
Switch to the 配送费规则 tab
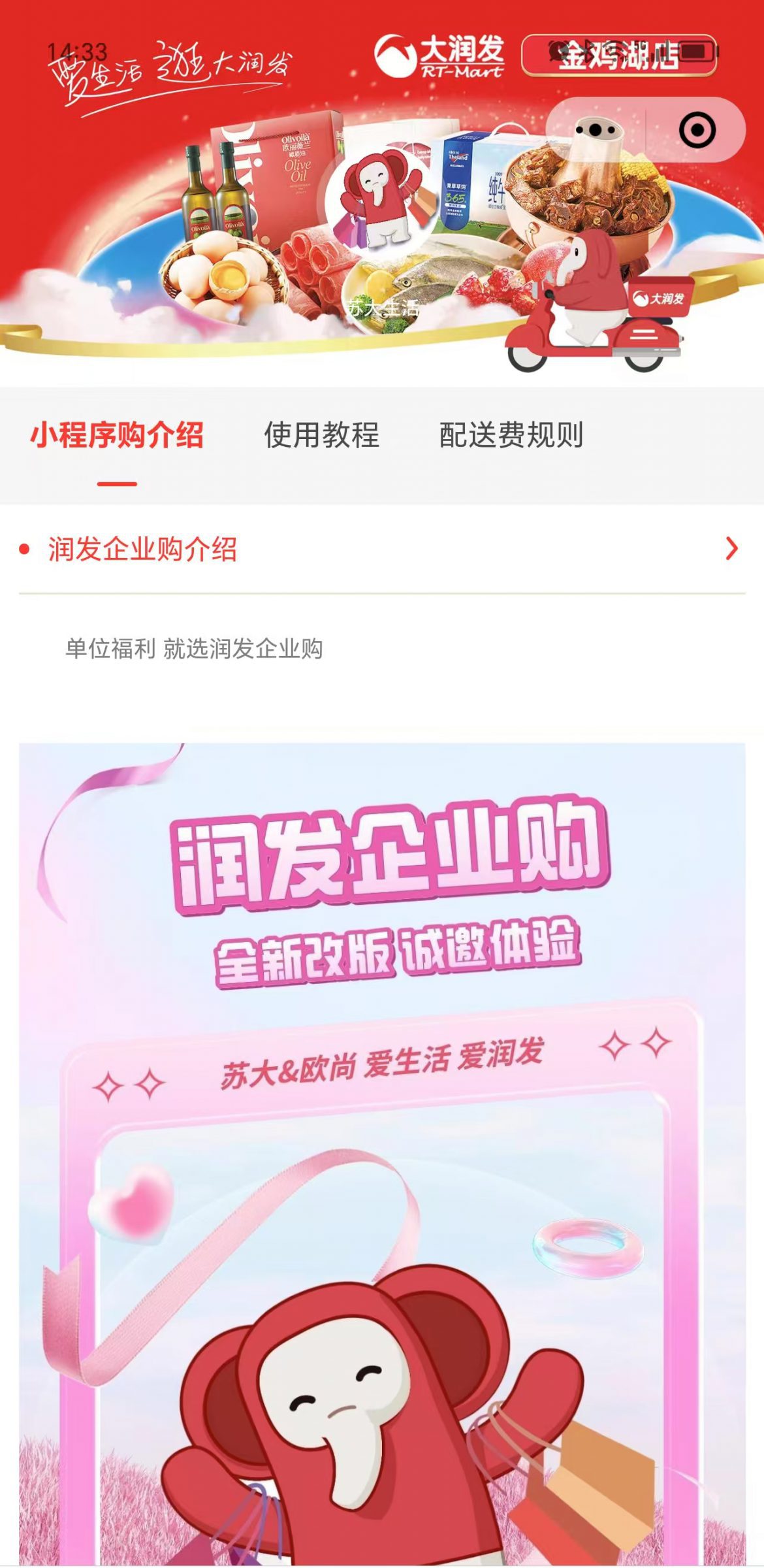pos(511,435)
